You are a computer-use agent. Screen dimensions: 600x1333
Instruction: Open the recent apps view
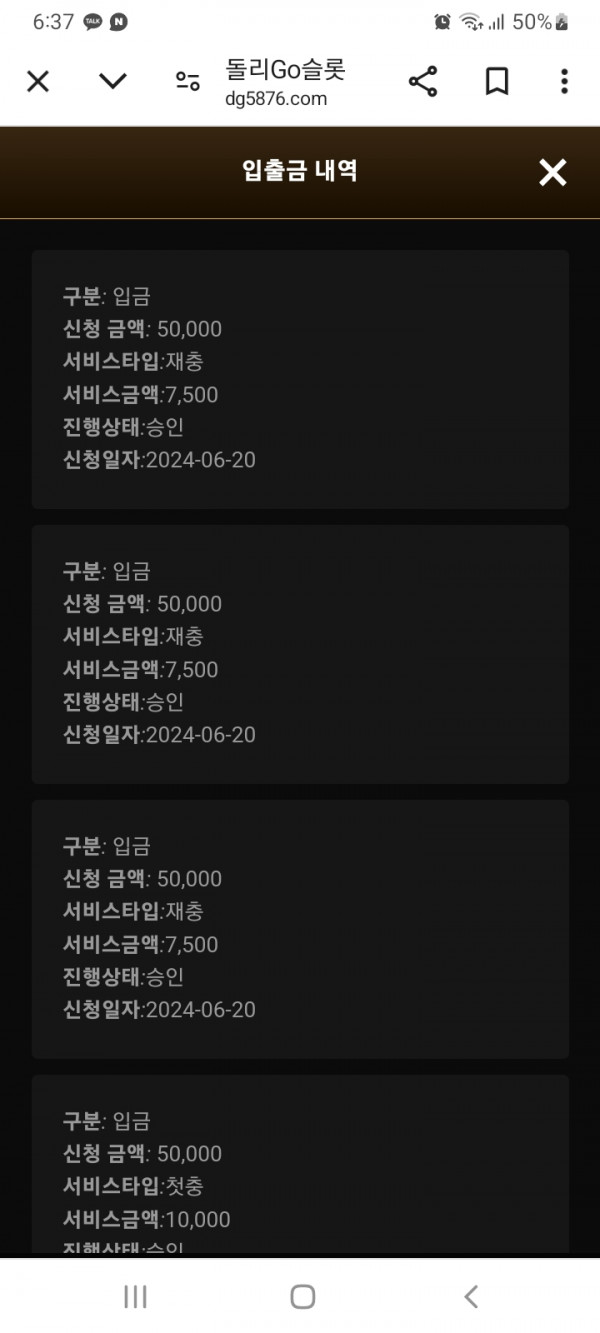point(135,1297)
